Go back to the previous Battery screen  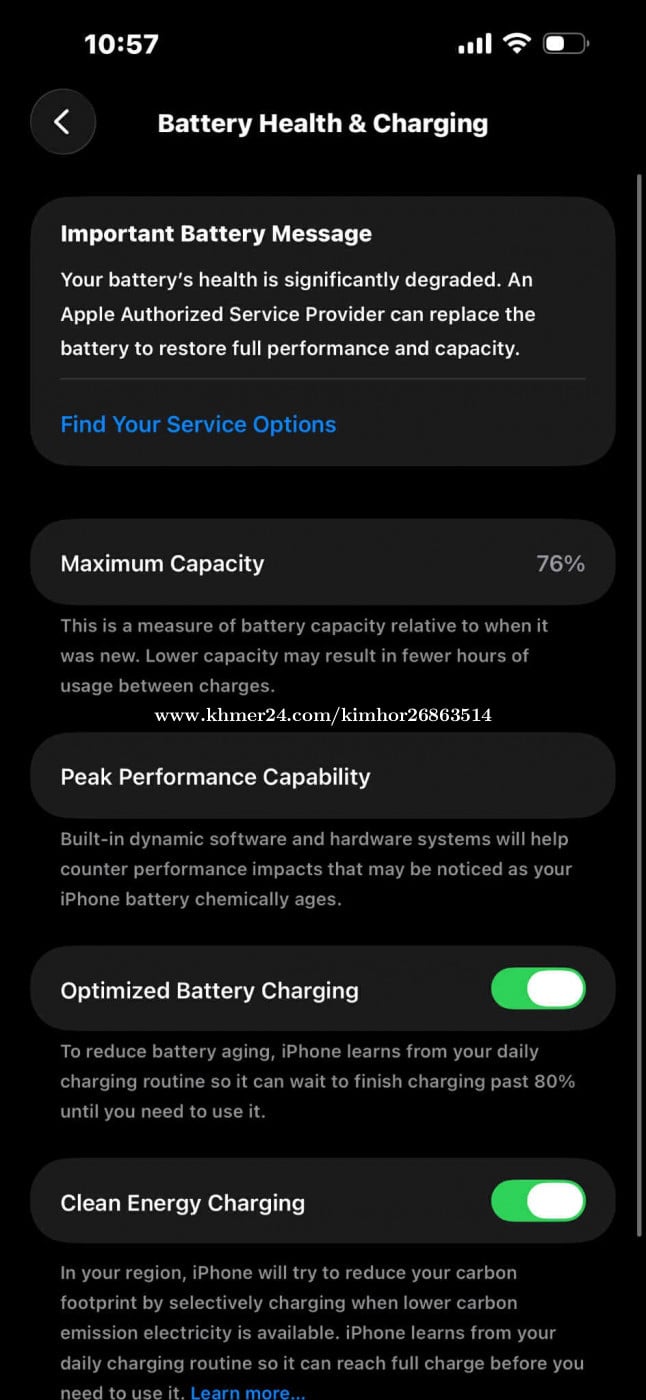[62, 122]
